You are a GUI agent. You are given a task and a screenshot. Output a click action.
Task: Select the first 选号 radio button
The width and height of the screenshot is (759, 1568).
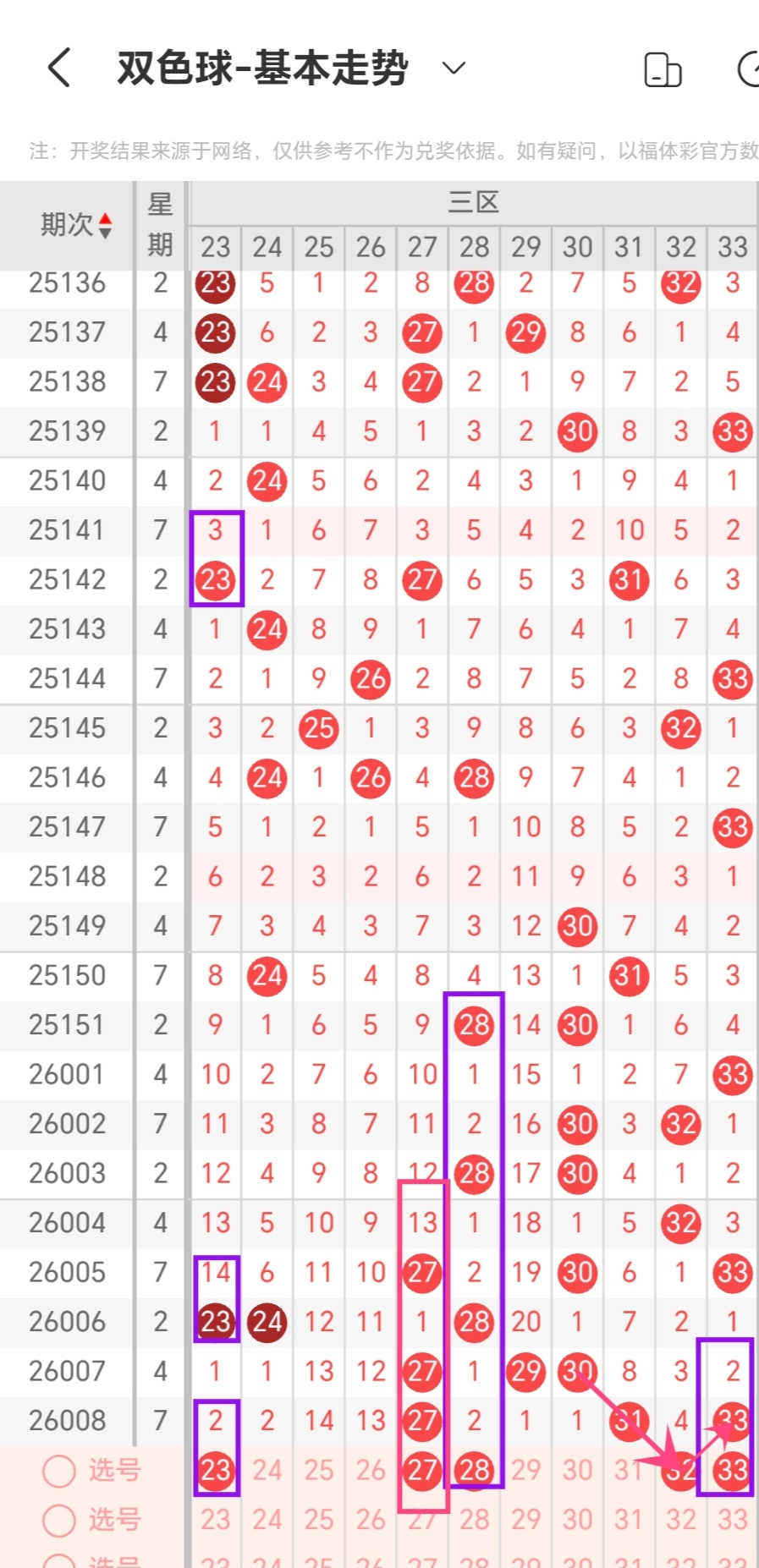(x=59, y=1471)
